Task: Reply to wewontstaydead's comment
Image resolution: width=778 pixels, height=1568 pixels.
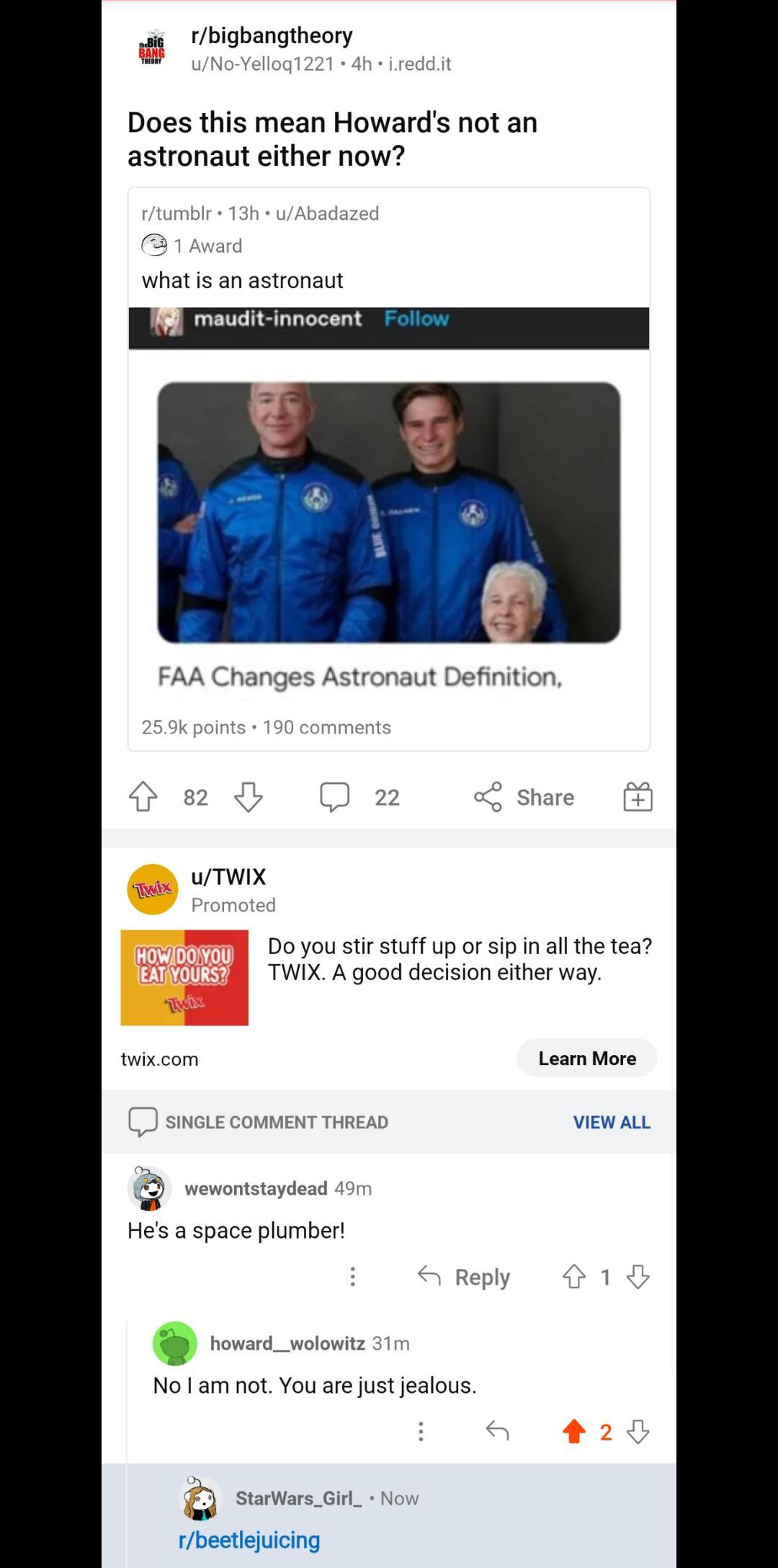Action: coord(465,1277)
